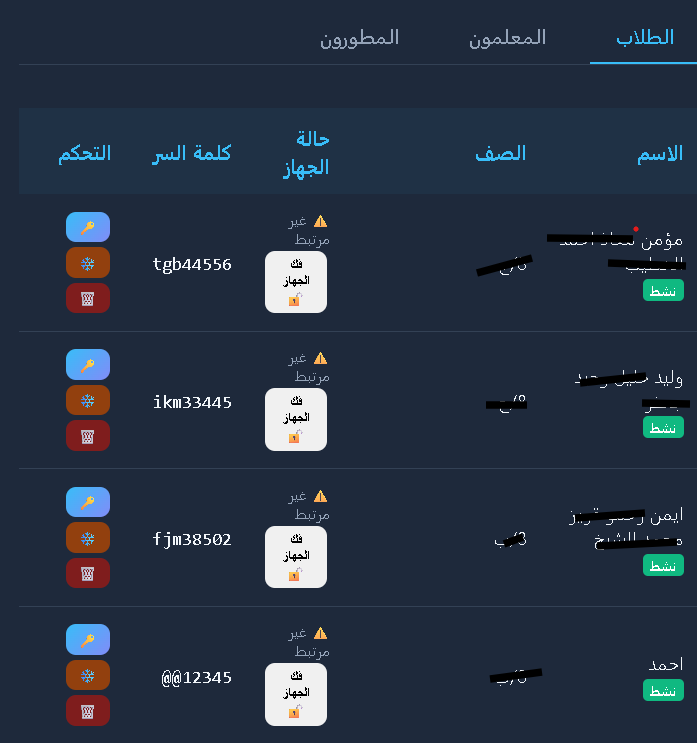Delete student with password ikm33445

pos(88,435)
